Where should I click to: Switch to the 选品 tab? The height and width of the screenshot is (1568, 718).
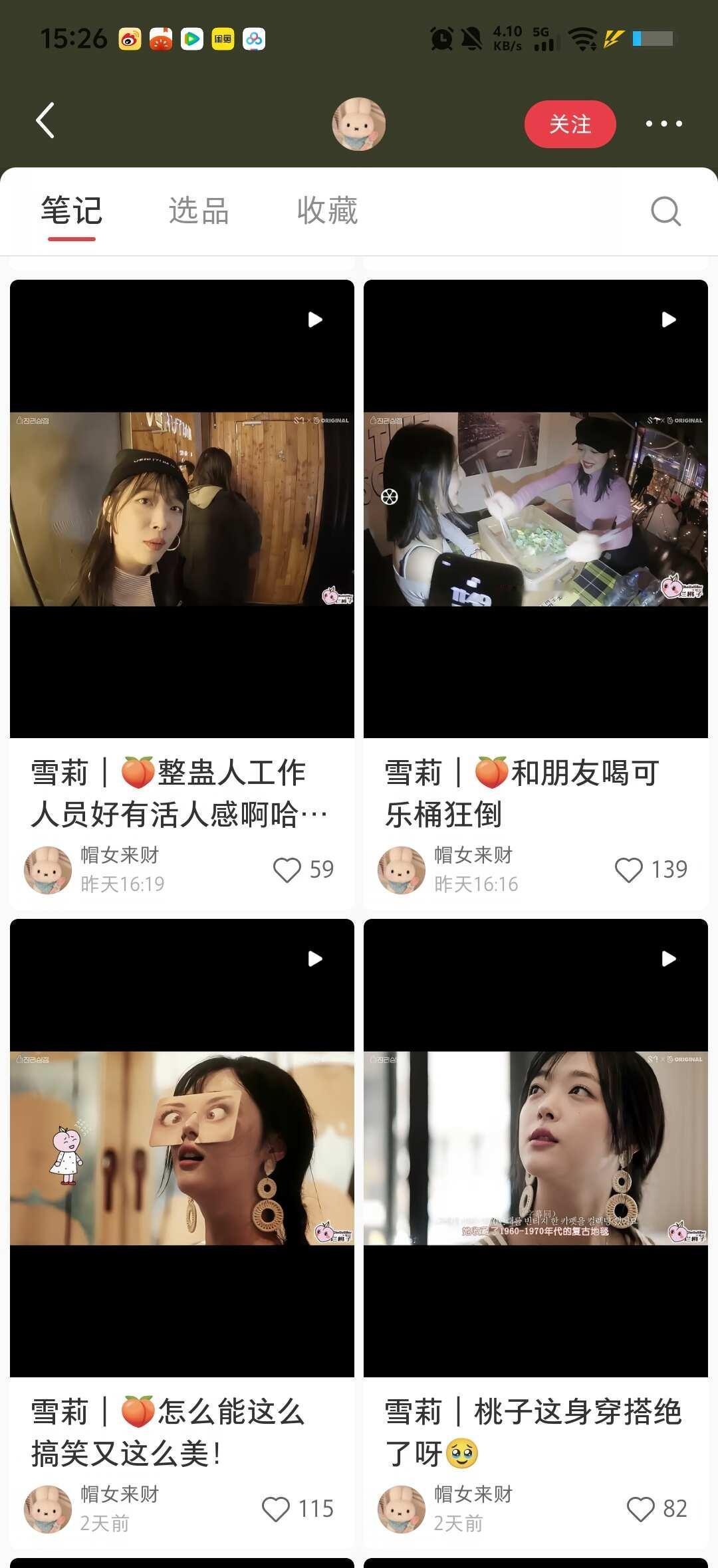[199, 211]
